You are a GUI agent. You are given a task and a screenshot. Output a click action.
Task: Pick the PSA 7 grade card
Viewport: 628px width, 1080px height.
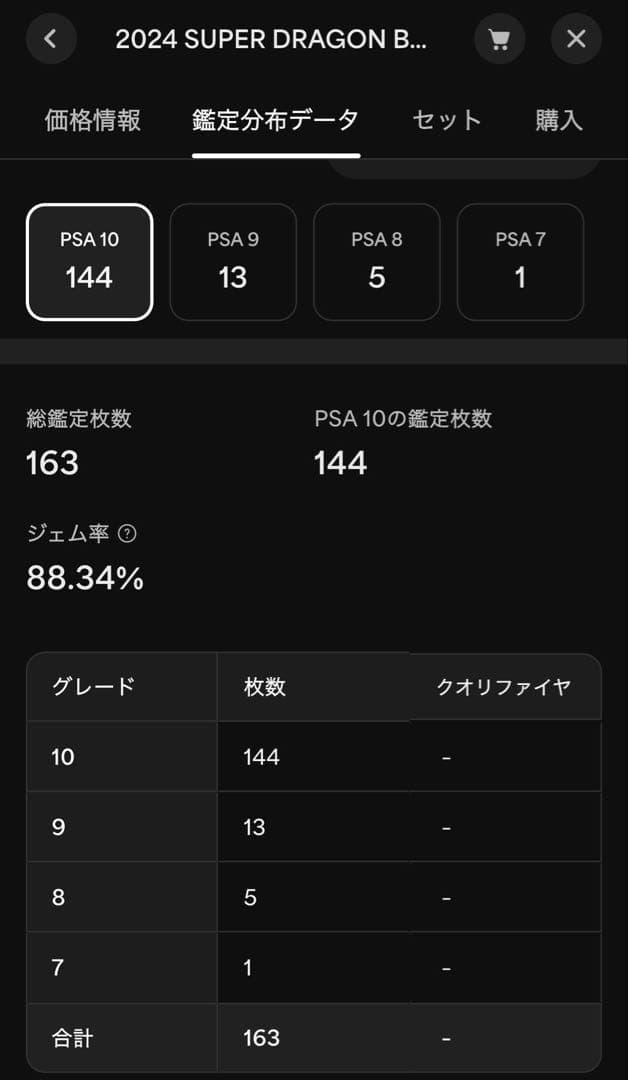click(520, 262)
